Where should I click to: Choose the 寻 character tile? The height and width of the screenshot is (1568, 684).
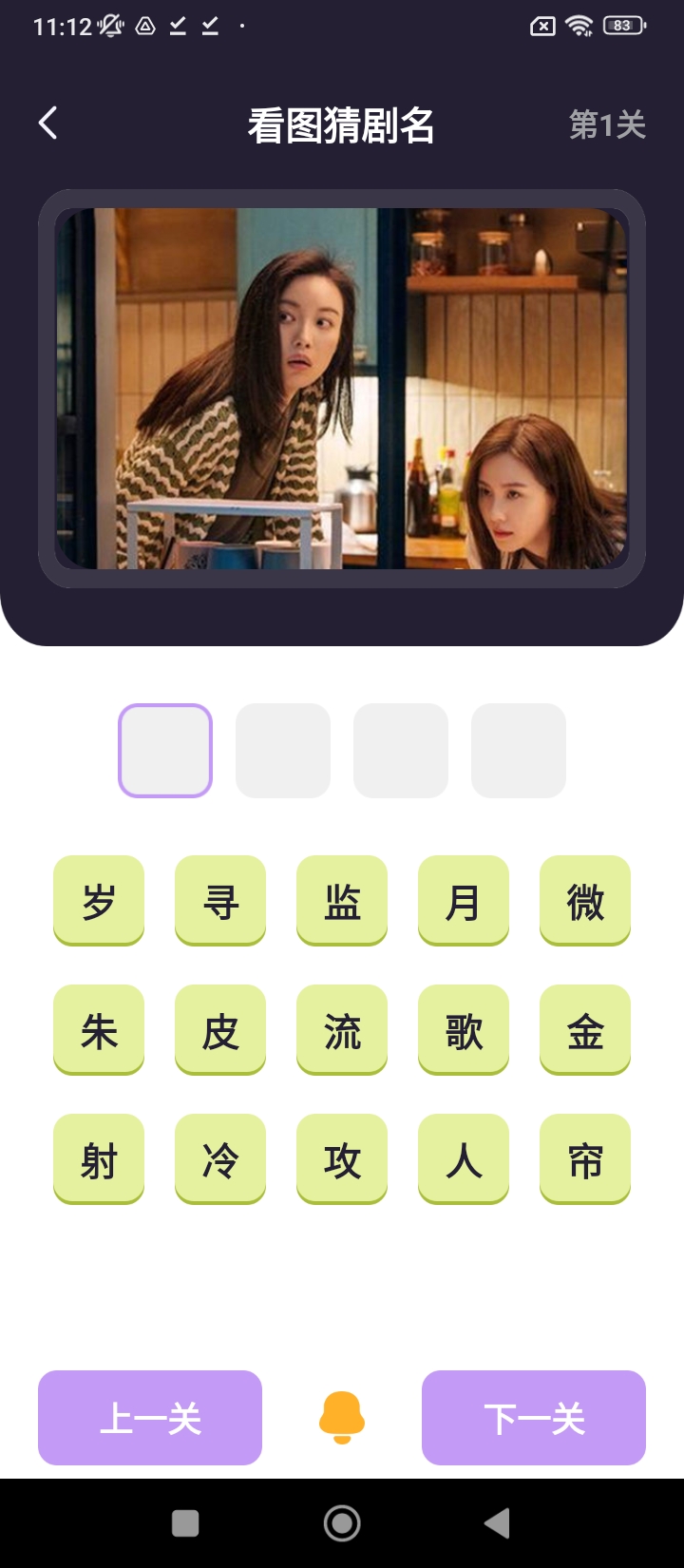coord(220,900)
